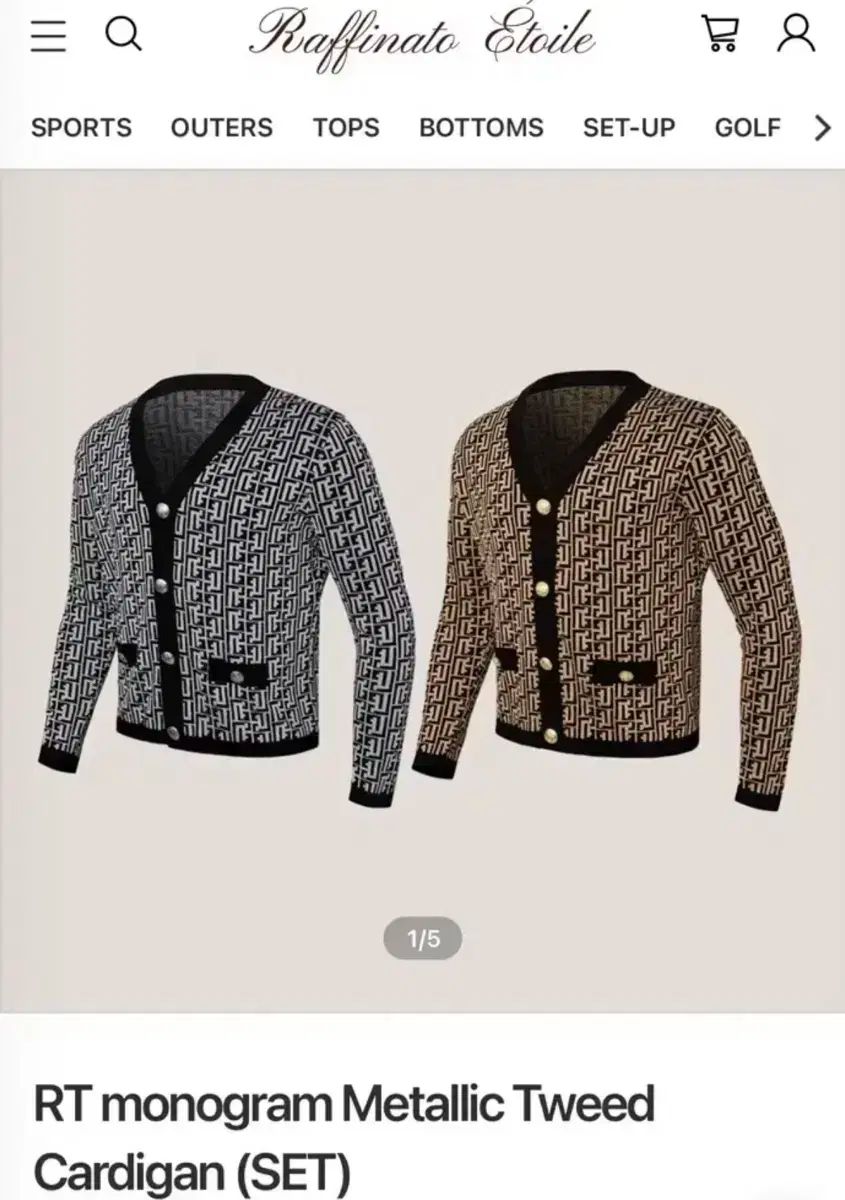
Task: Tap the Raffinato Etoile logo to go home
Action: click(421, 38)
